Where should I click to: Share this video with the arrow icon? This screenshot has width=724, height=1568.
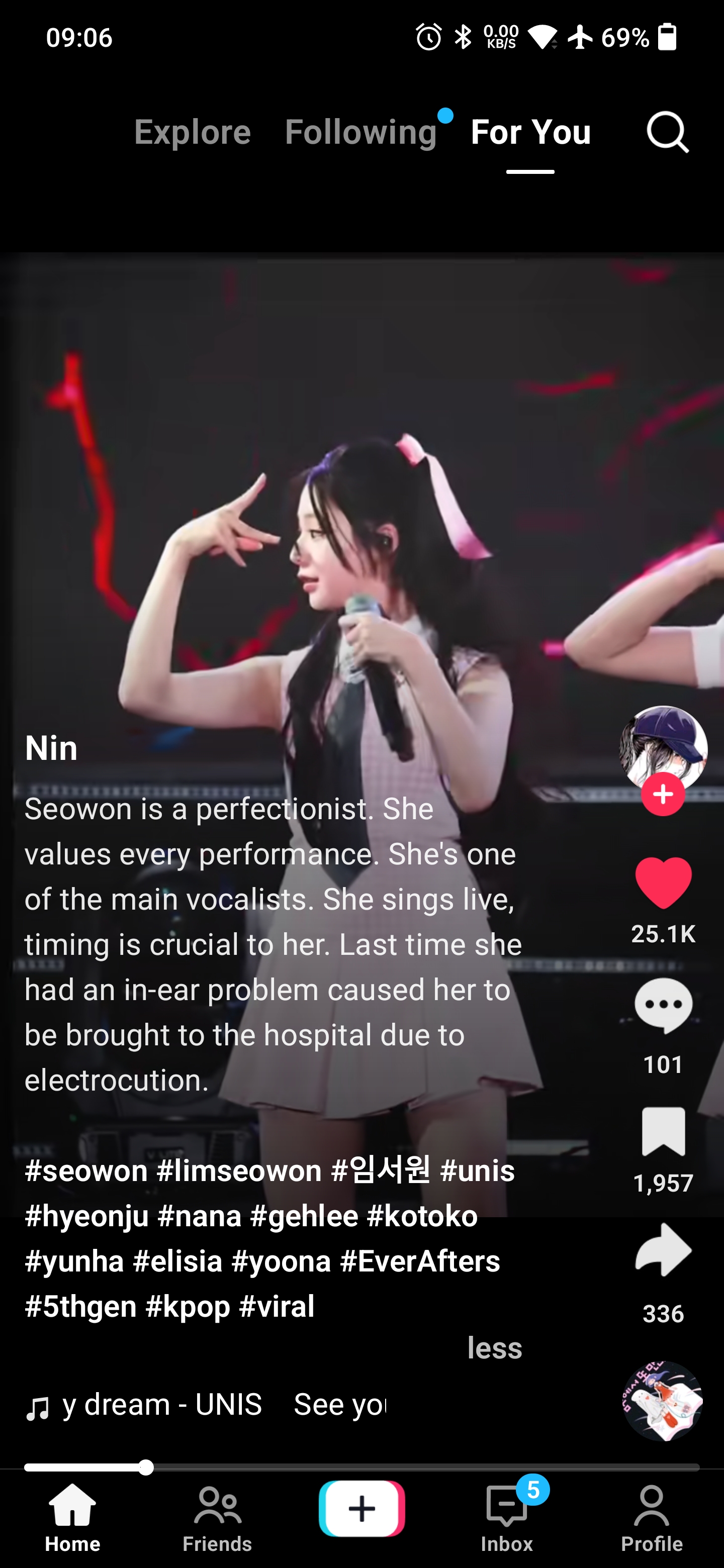(x=663, y=1250)
